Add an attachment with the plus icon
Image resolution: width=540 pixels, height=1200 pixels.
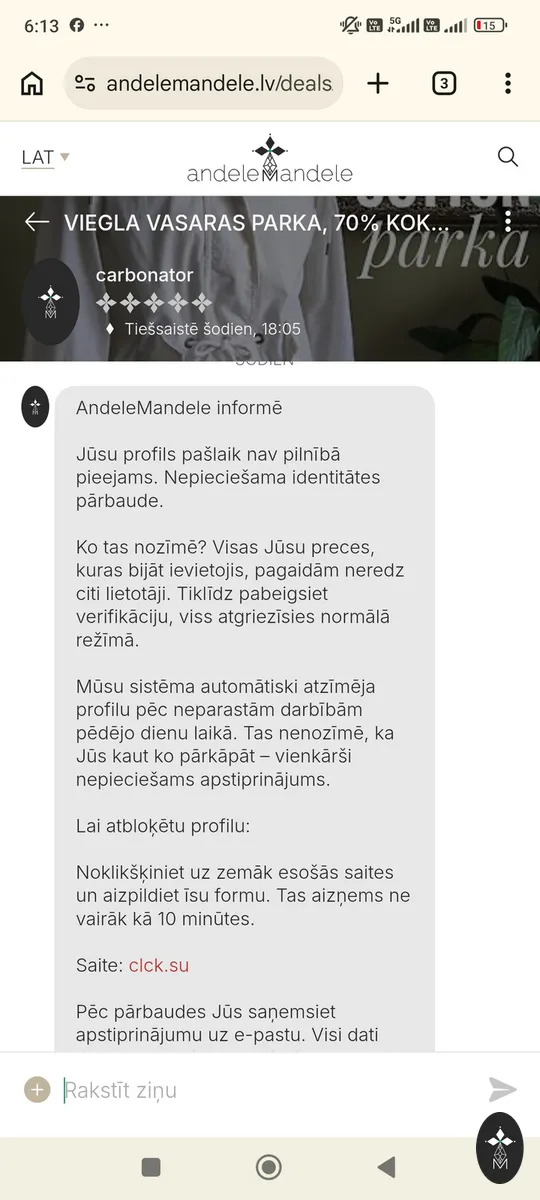(37, 1089)
